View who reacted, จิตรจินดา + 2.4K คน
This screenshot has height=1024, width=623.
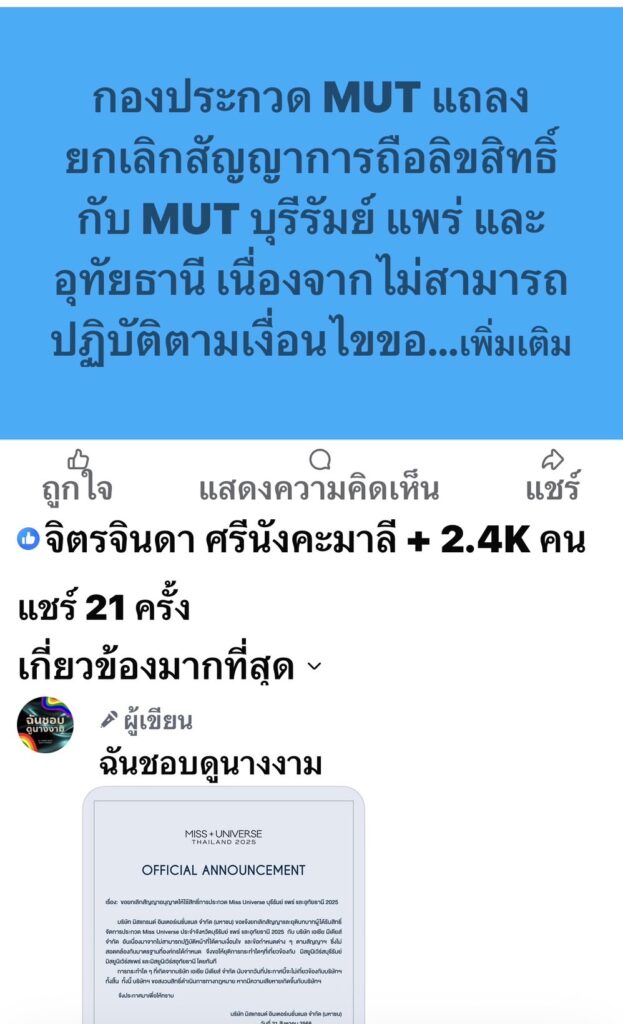click(301, 539)
